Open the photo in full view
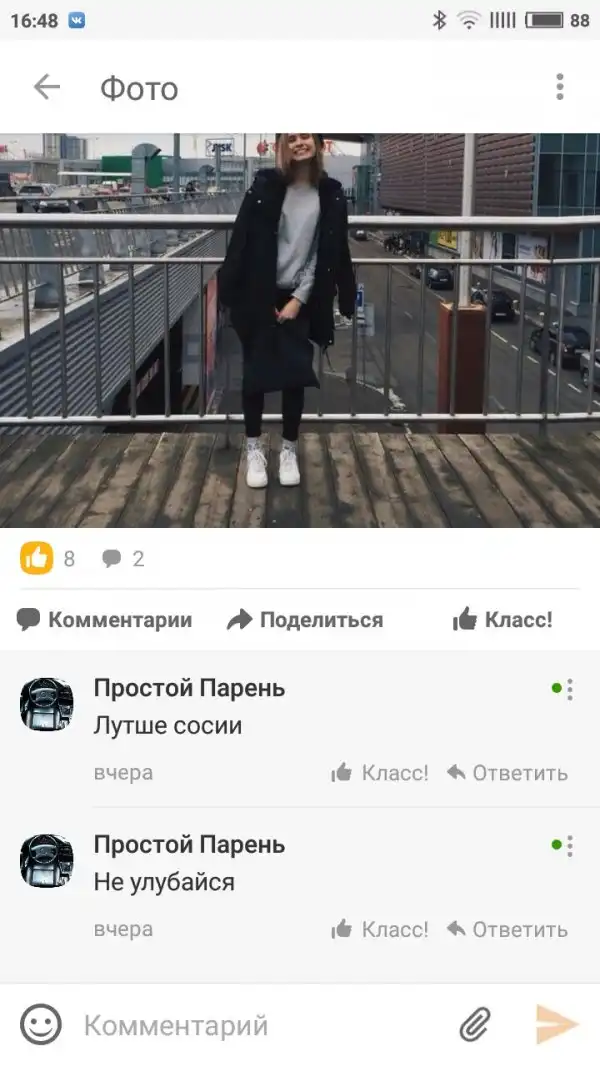The image size is (600, 1066). pos(300,330)
